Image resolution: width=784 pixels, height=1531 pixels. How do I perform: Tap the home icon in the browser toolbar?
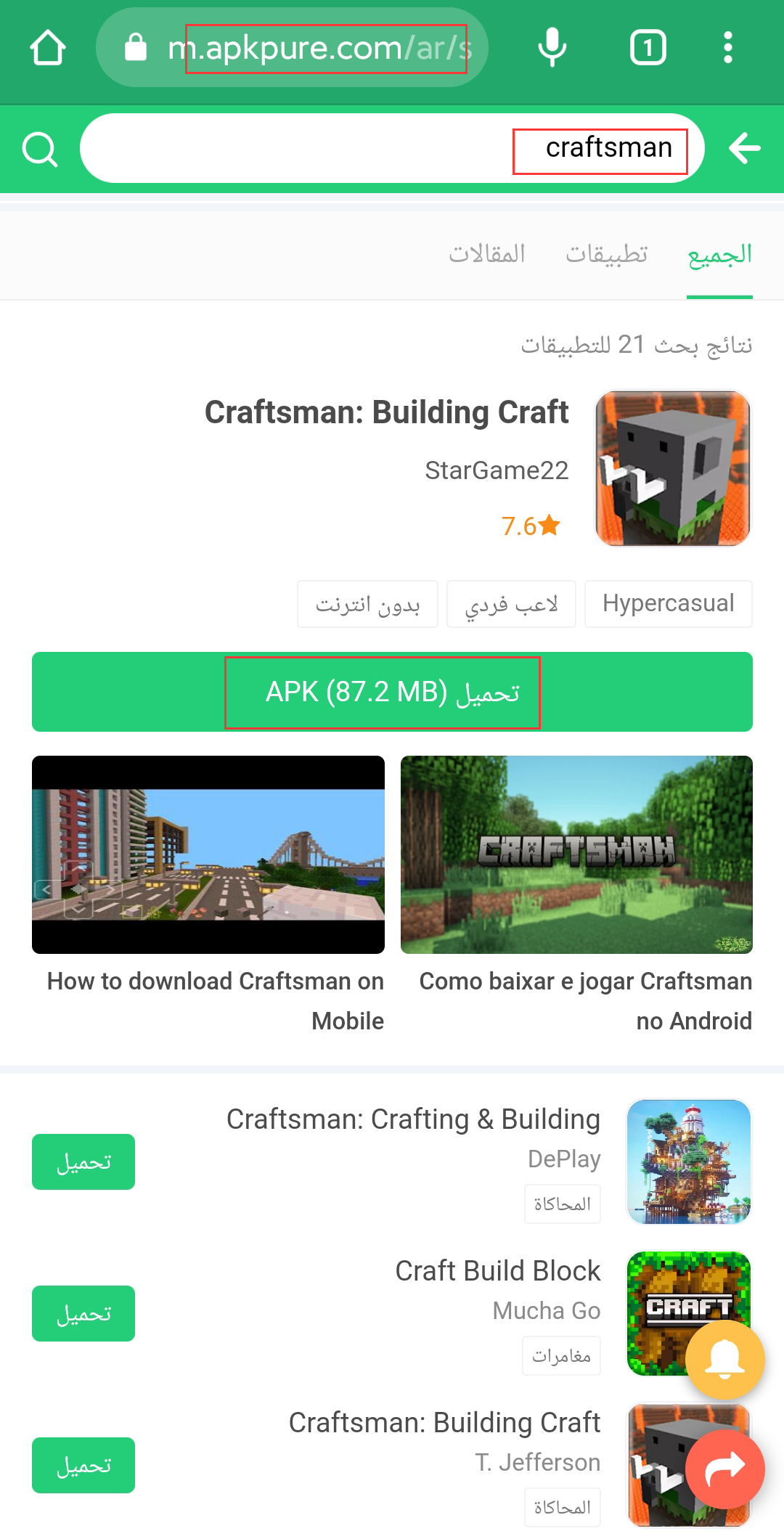coord(46,48)
